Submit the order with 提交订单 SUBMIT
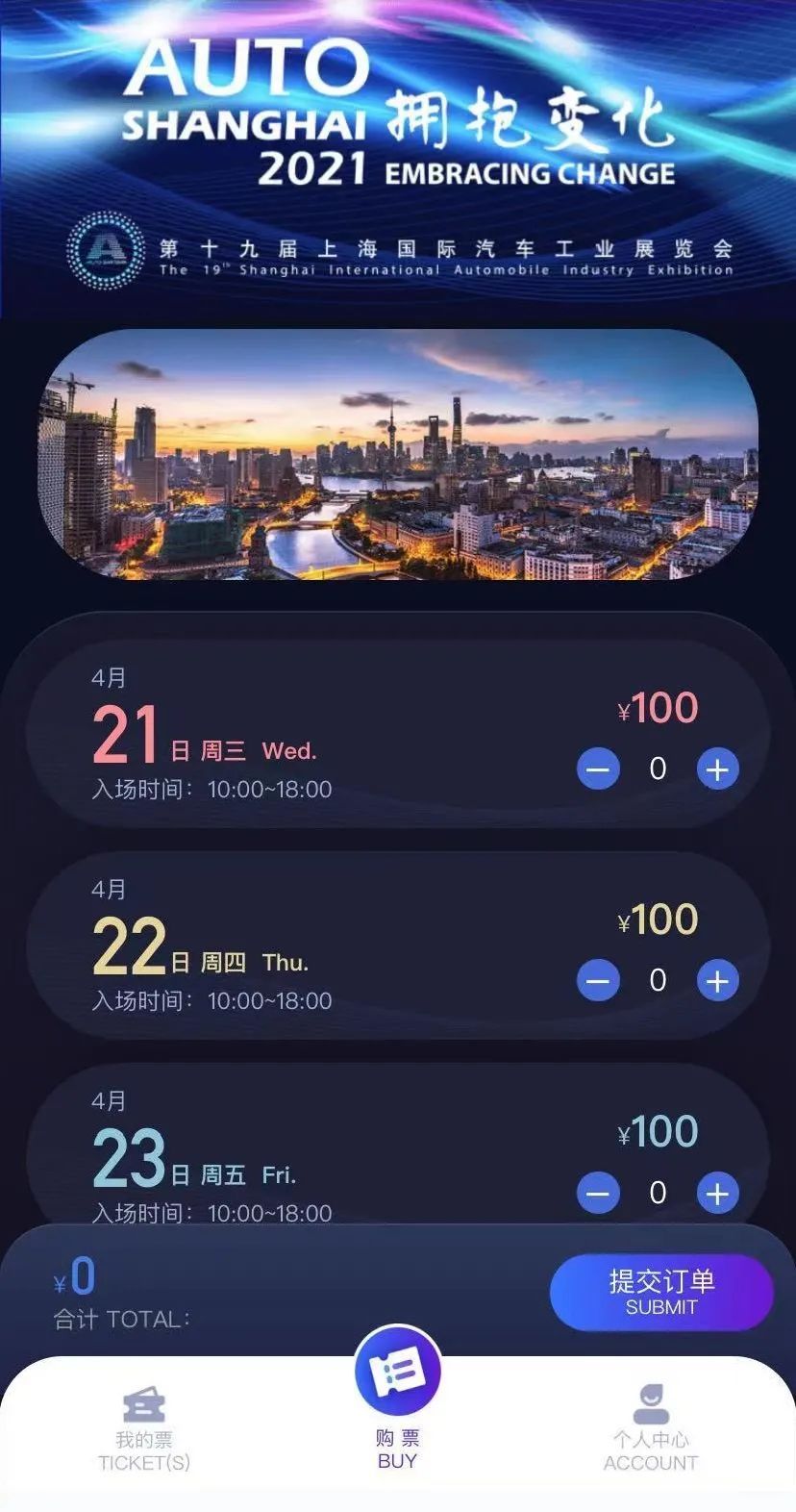796x1512 pixels. click(661, 1292)
